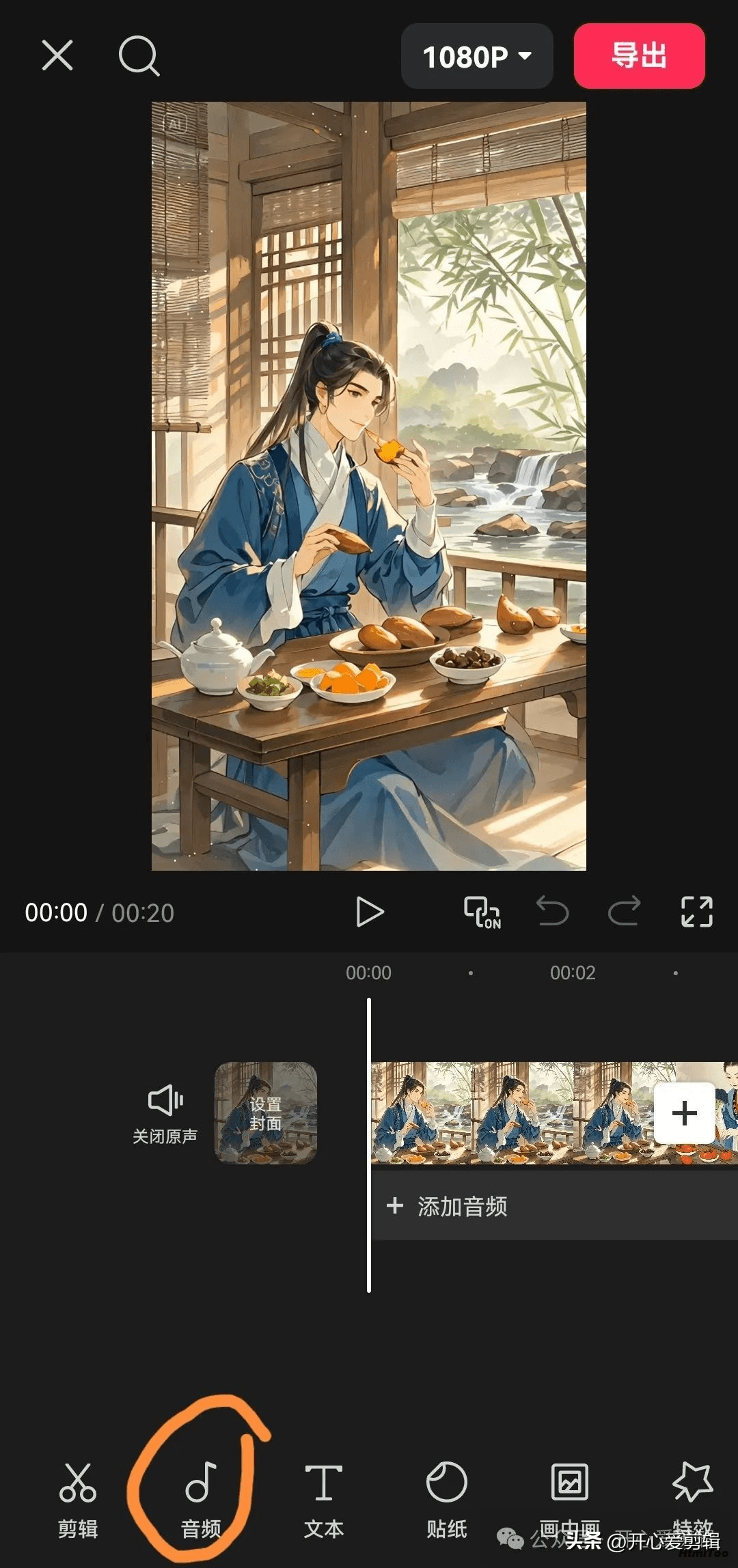Enter fullscreen preview
Screen dimensions: 738x1568
[697, 912]
